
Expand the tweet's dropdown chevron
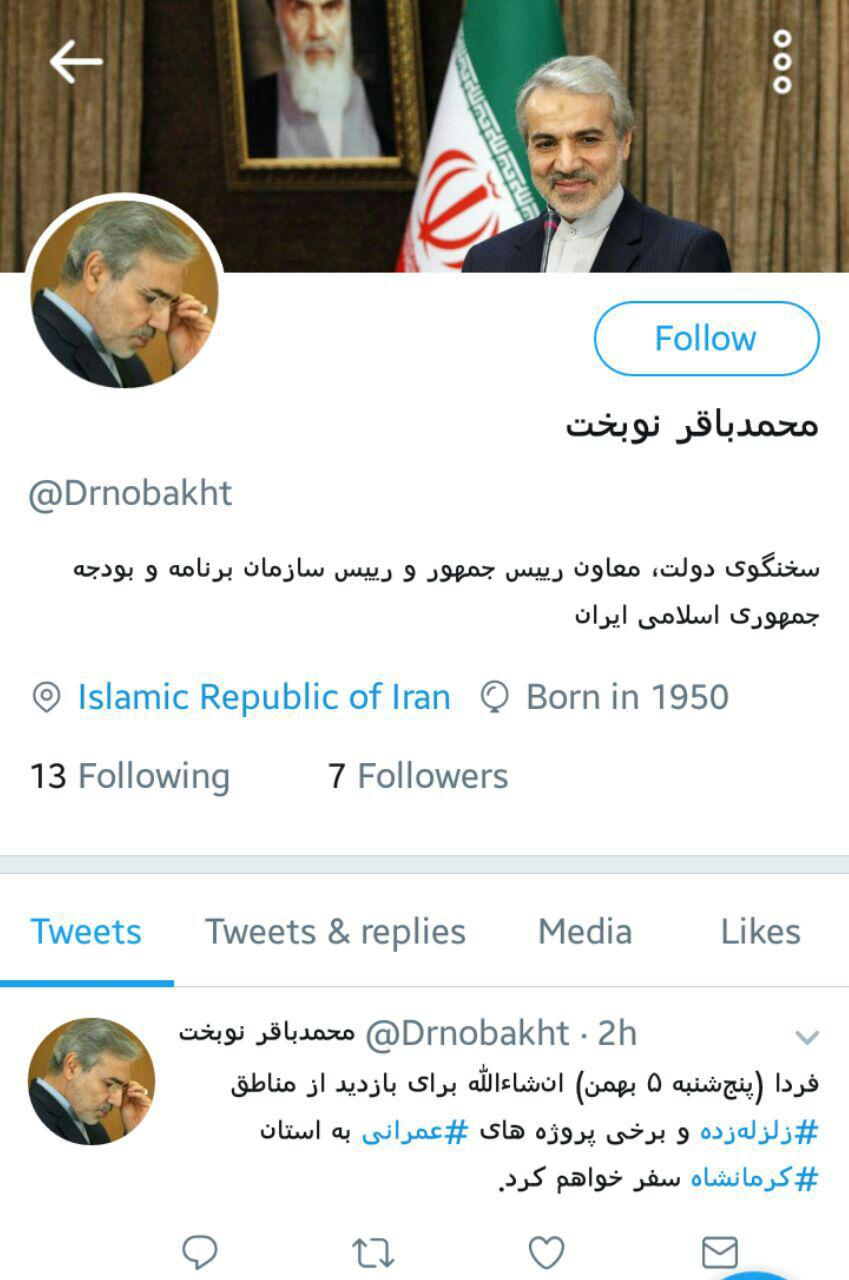[x=807, y=1037]
